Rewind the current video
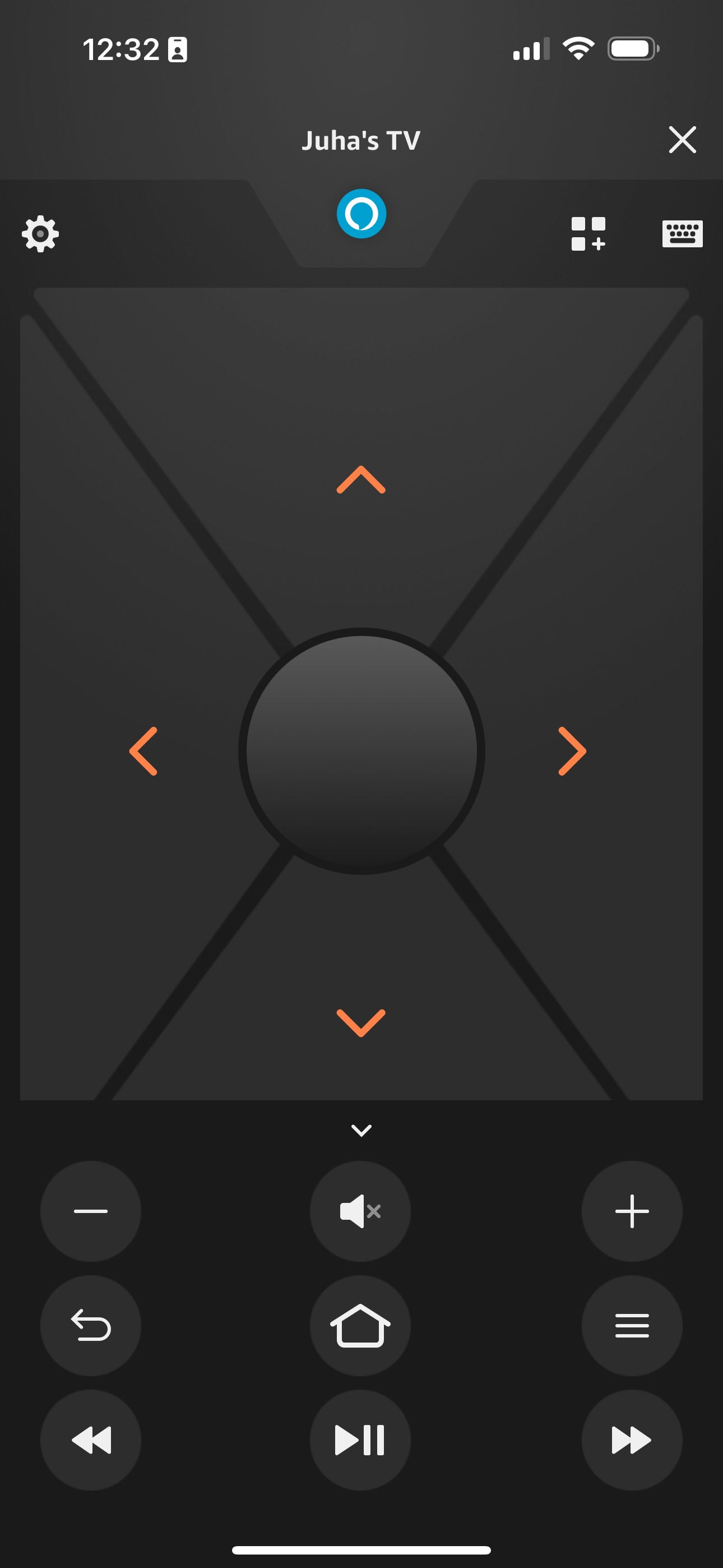Image resolution: width=723 pixels, height=1568 pixels. [x=91, y=1440]
